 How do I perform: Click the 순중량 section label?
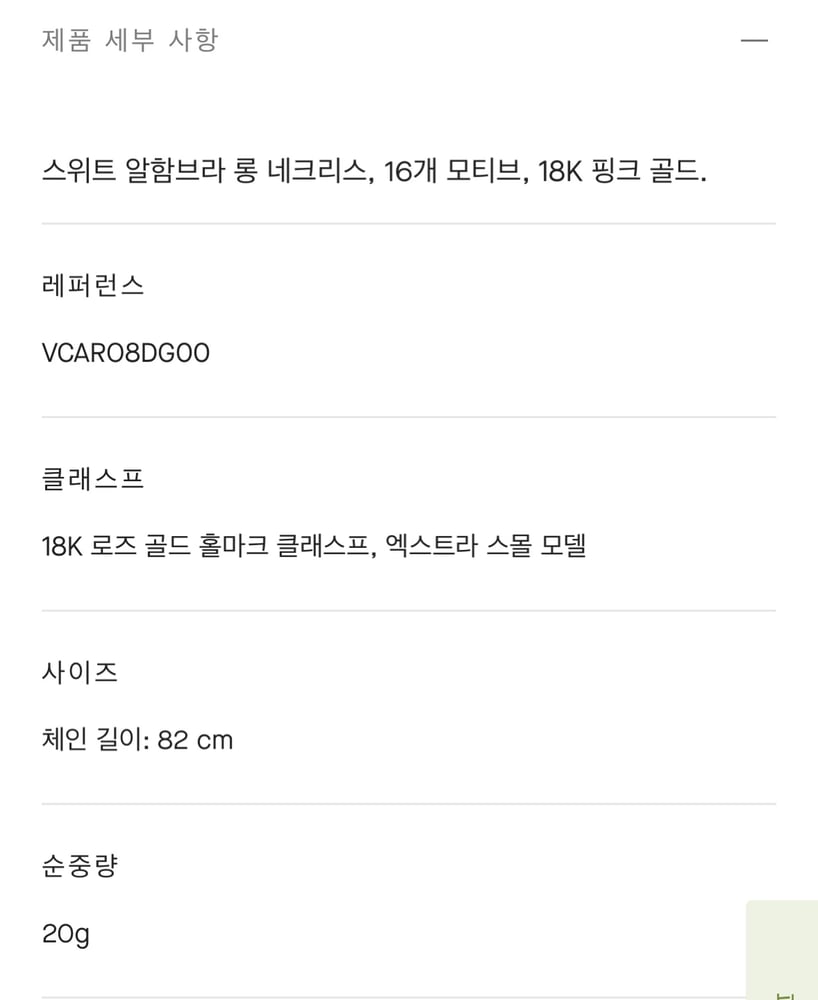[x=80, y=865]
